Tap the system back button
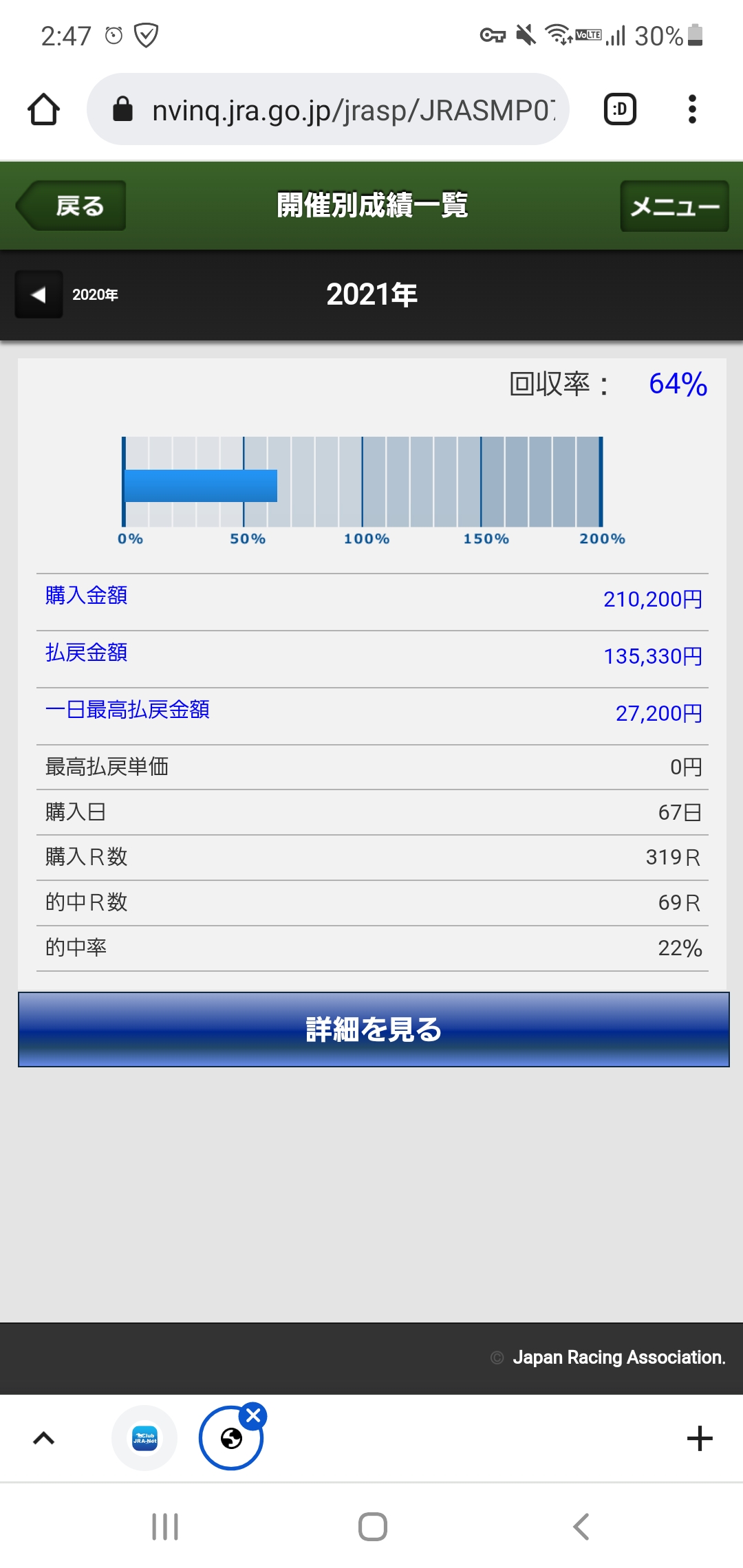 point(581,1527)
